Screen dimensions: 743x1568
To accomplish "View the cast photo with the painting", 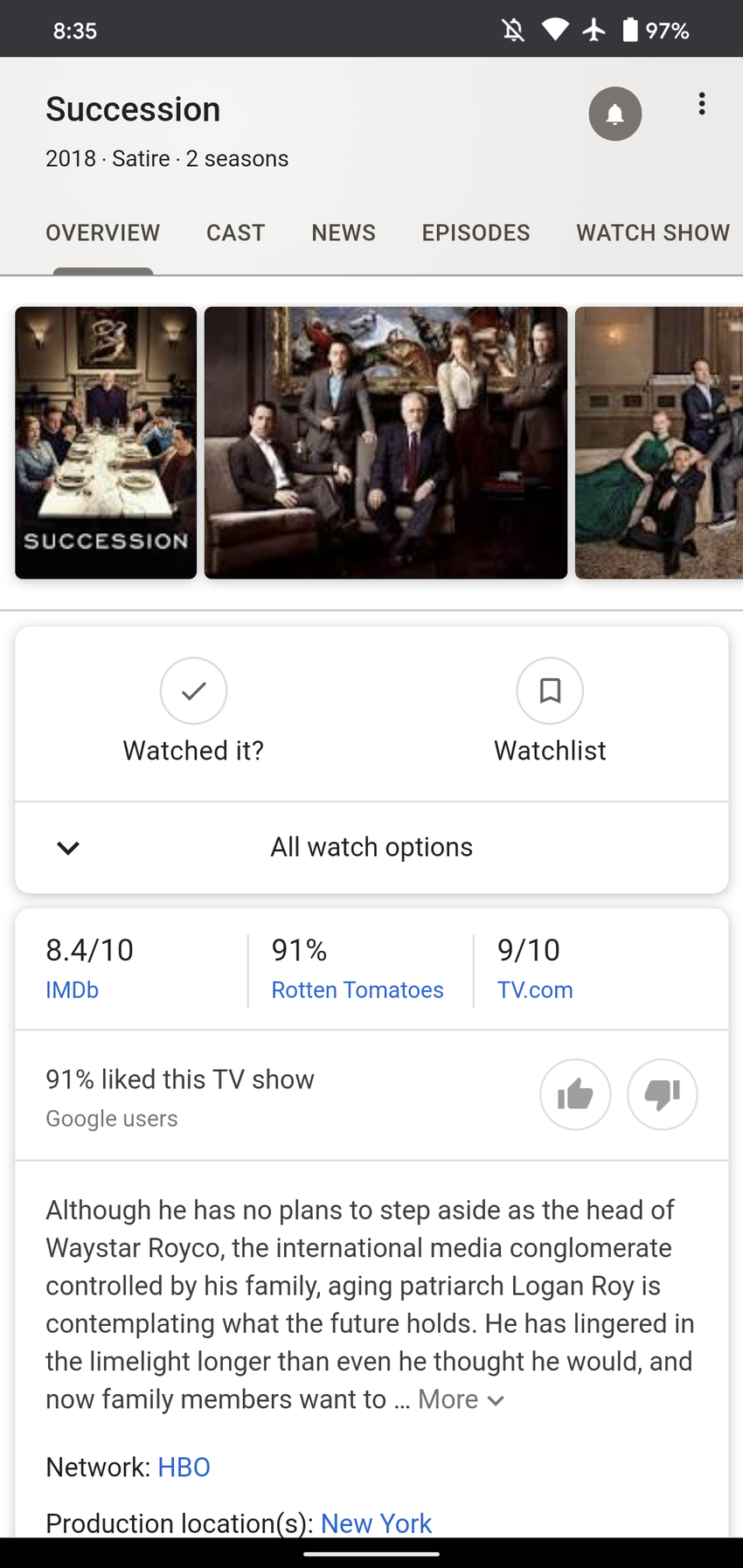I will 385,442.
